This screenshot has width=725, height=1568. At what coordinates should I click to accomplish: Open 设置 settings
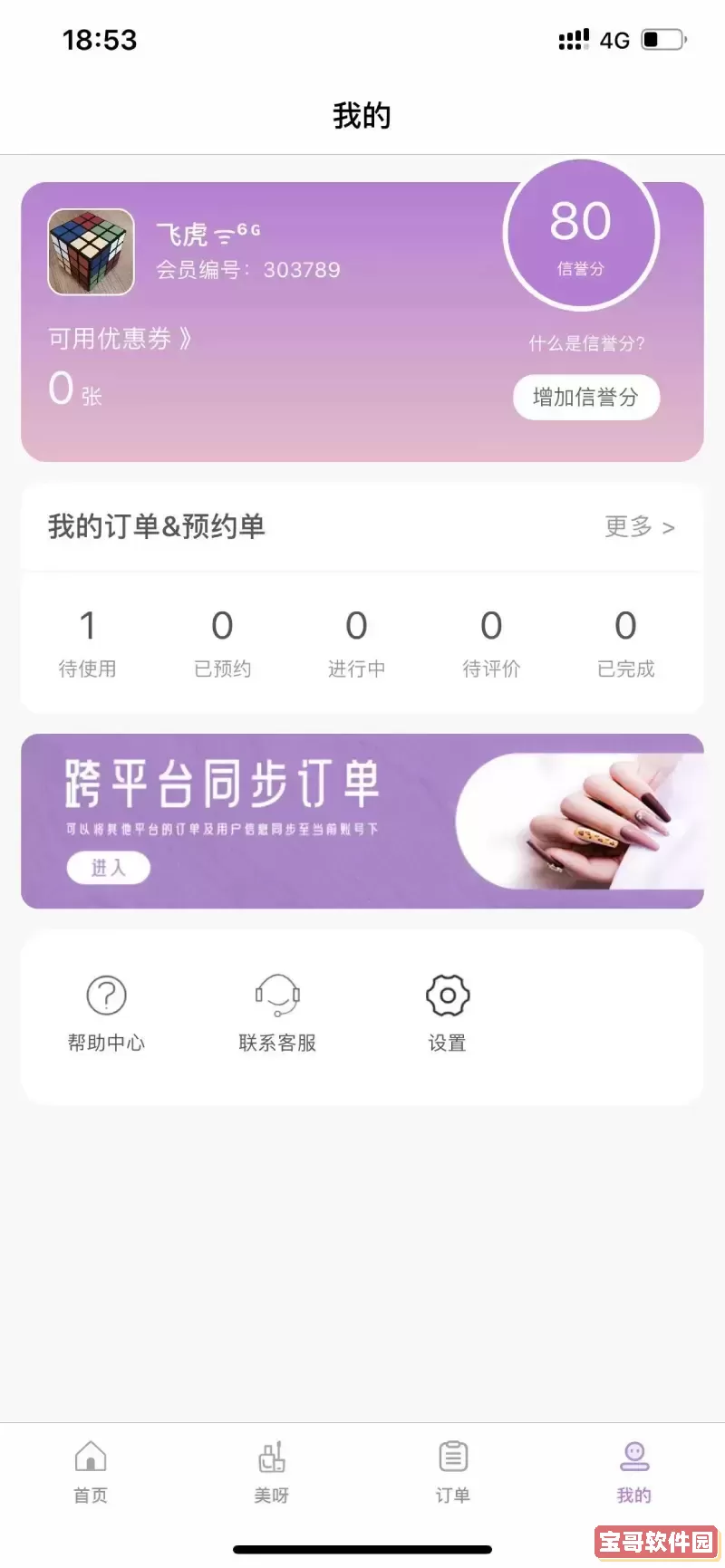click(x=447, y=1013)
